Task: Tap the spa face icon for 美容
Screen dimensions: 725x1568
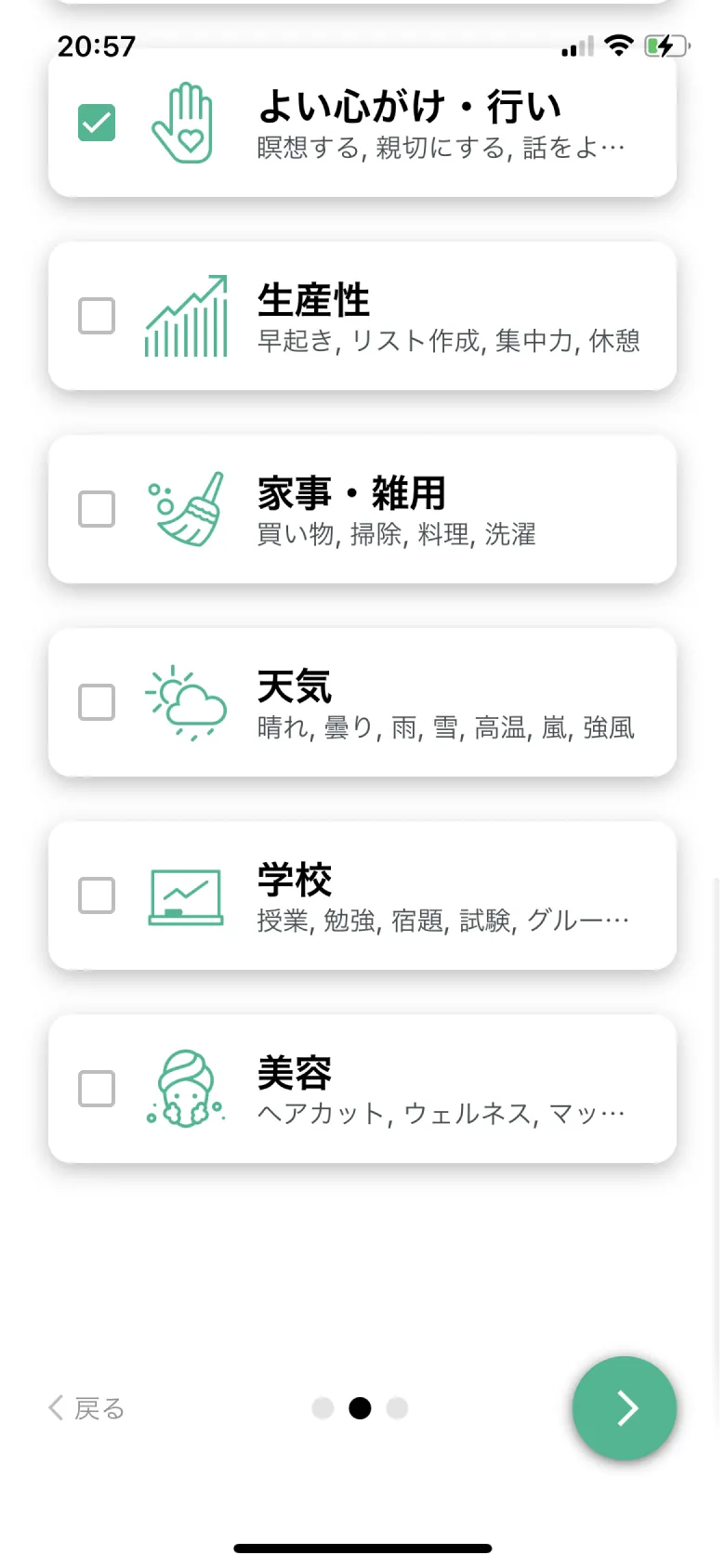Action: pos(185,1089)
